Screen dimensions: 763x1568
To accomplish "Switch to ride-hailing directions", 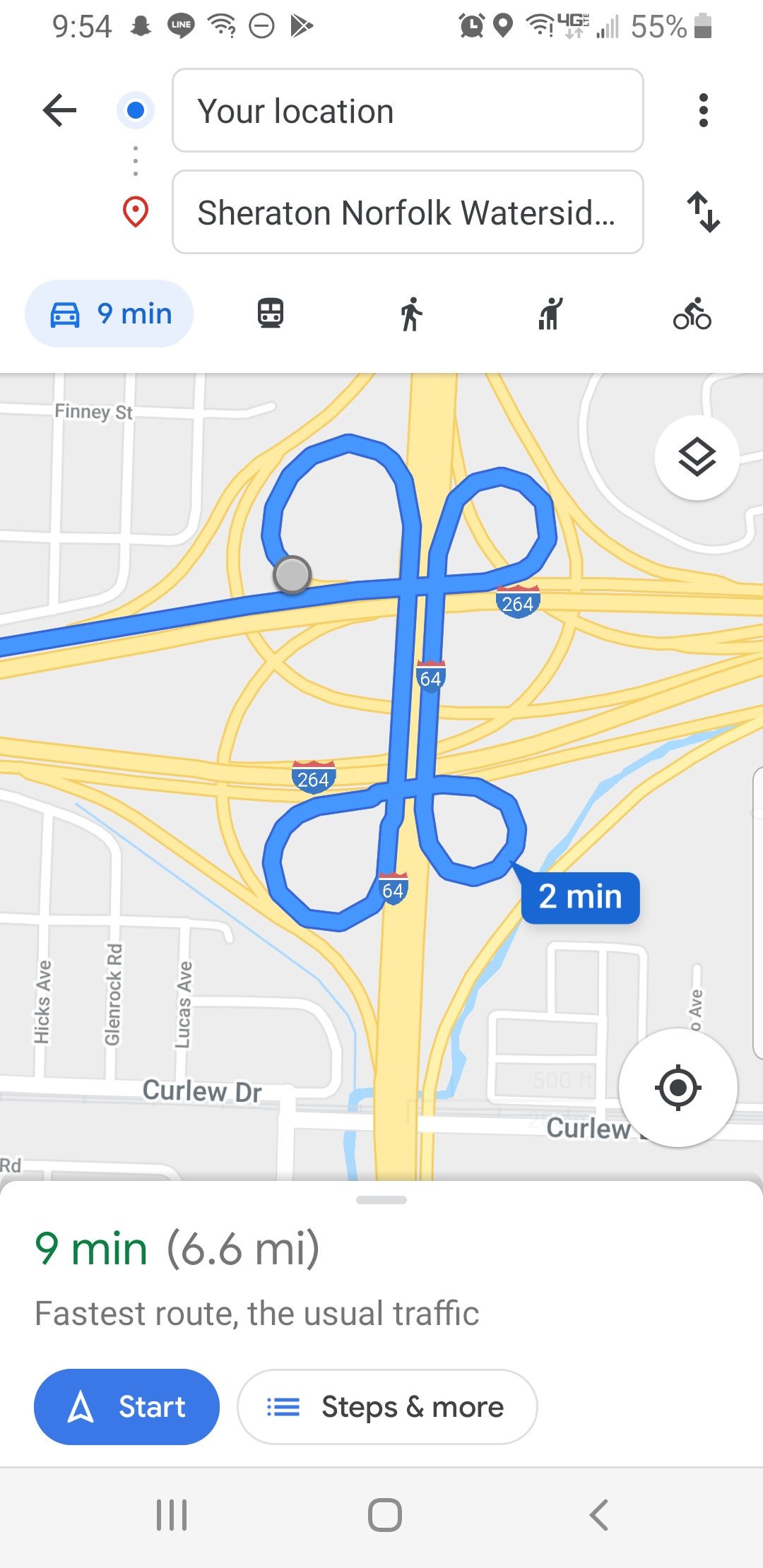I will tap(550, 314).
